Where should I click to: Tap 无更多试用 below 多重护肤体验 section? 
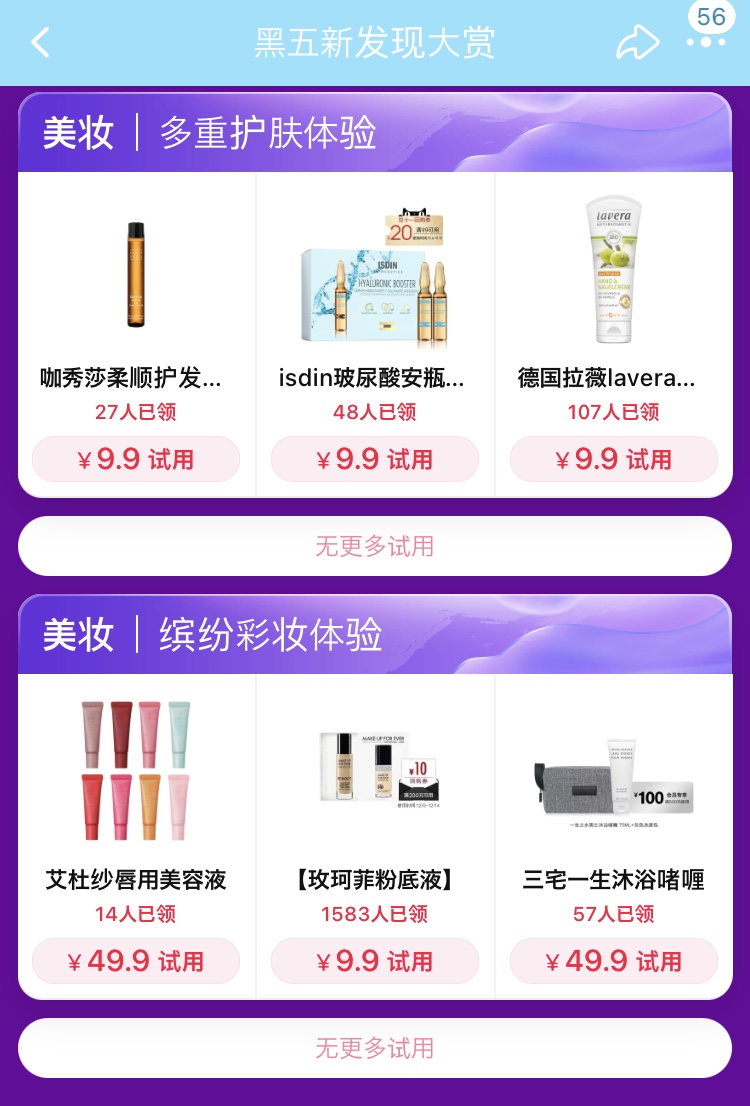374,546
